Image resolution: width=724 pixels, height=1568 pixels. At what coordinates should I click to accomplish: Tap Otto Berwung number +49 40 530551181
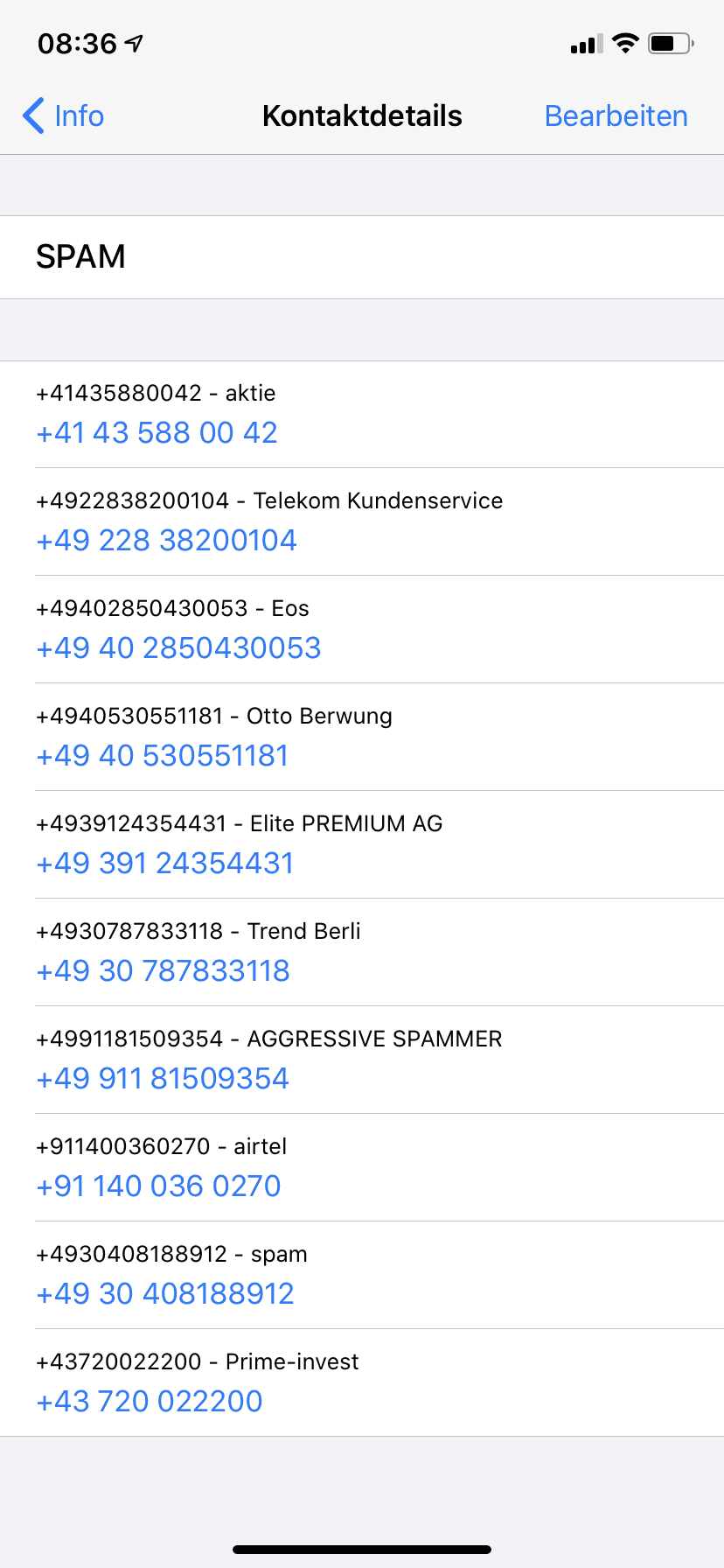click(x=163, y=755)
